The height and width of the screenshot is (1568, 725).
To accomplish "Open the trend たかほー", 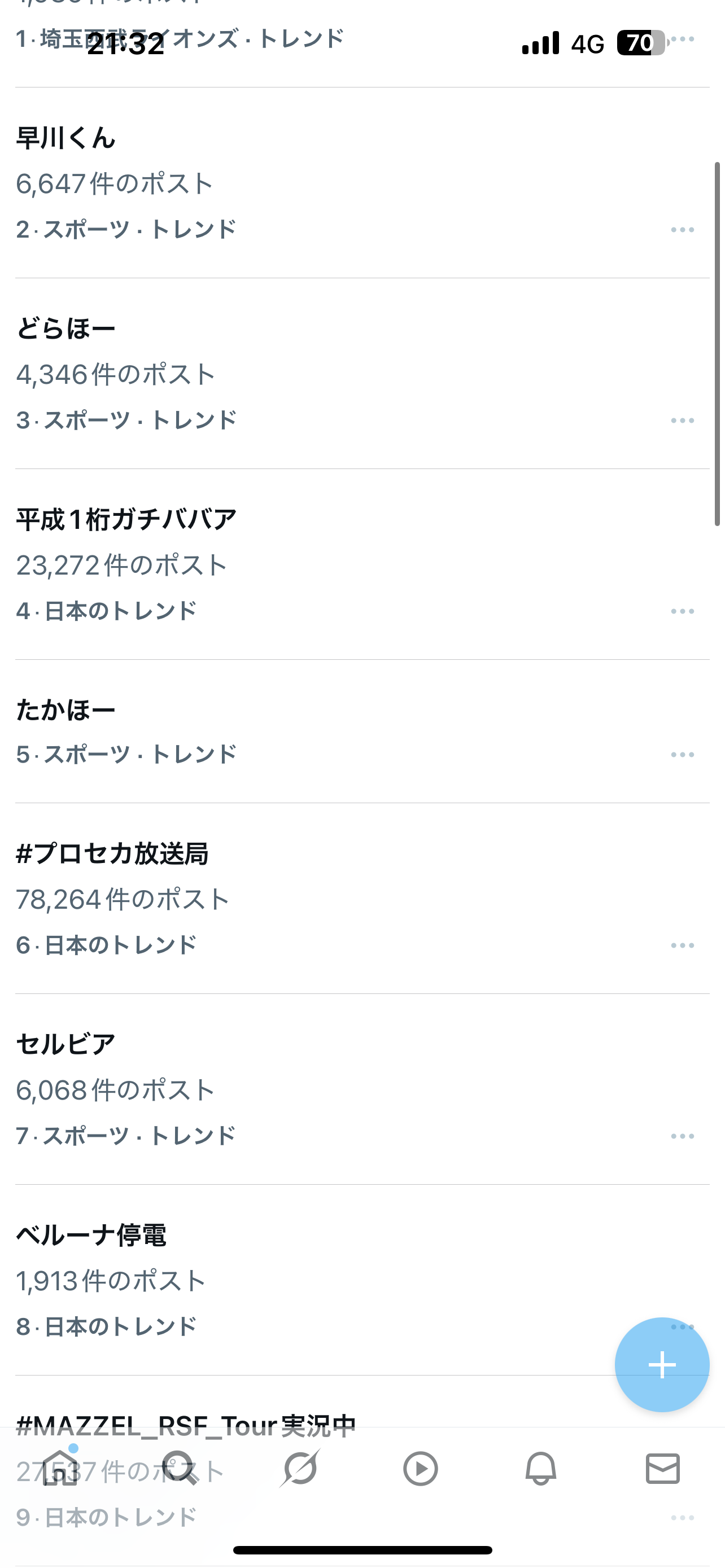I will [362, 731].
